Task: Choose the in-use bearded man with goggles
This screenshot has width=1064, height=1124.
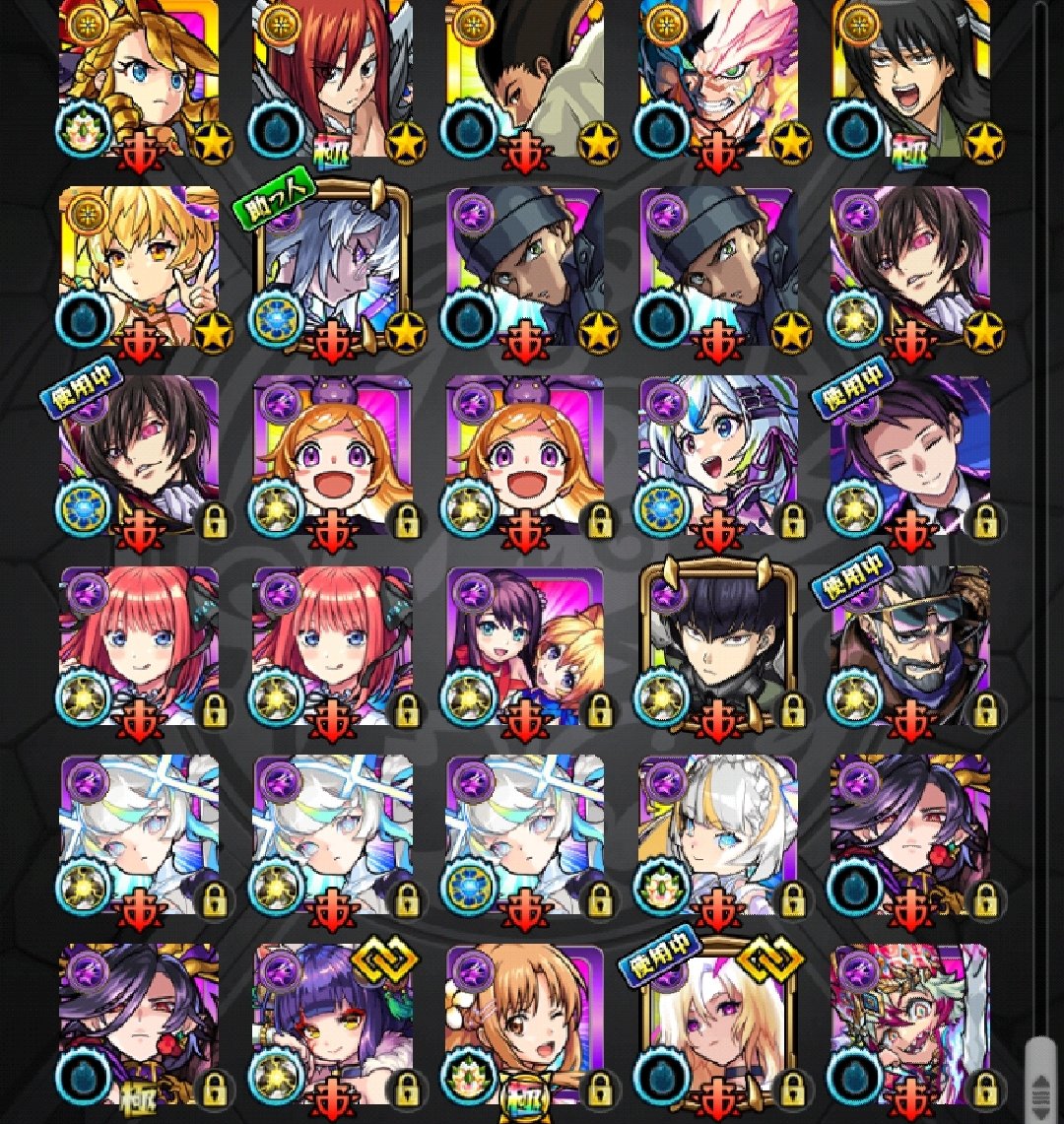Action: point(911,645)
